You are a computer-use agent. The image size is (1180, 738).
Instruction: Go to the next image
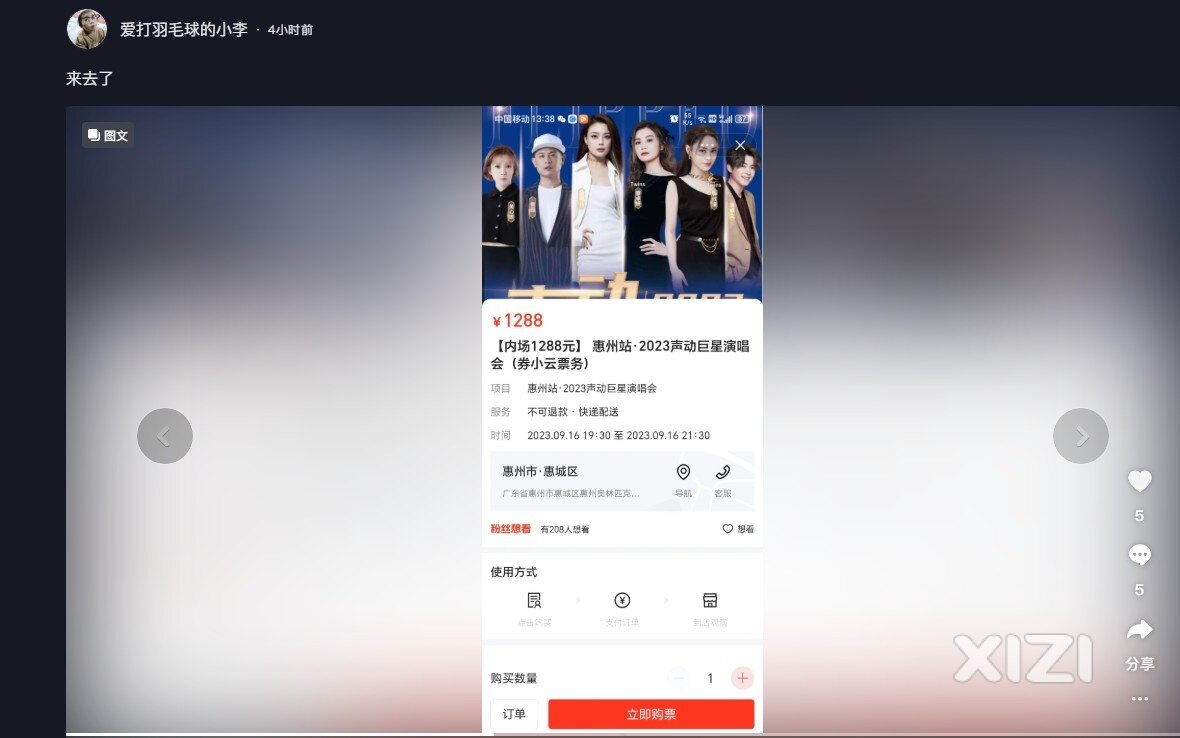(x=1081, y=436)
